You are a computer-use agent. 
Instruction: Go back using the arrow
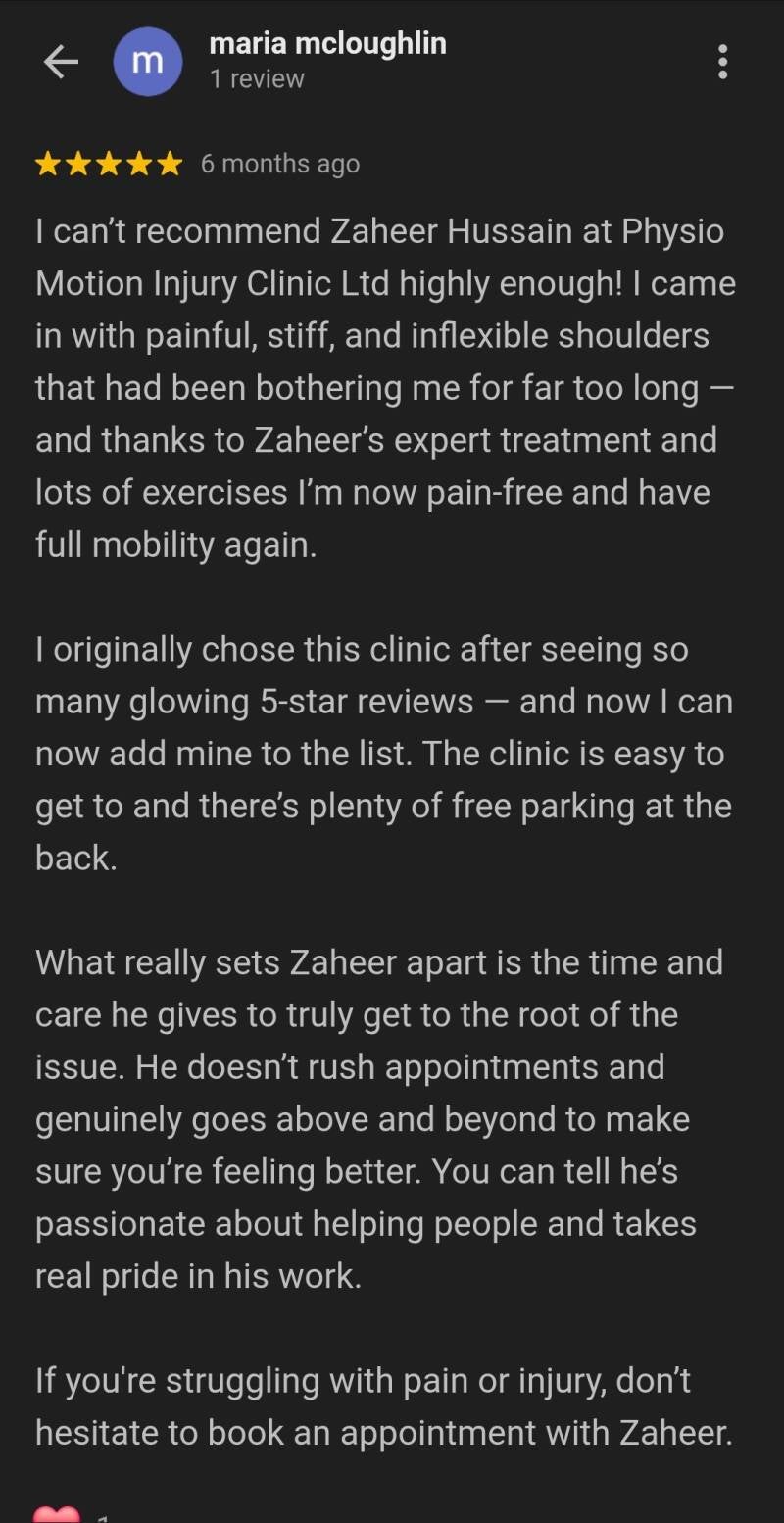click(x=61, y=63)
